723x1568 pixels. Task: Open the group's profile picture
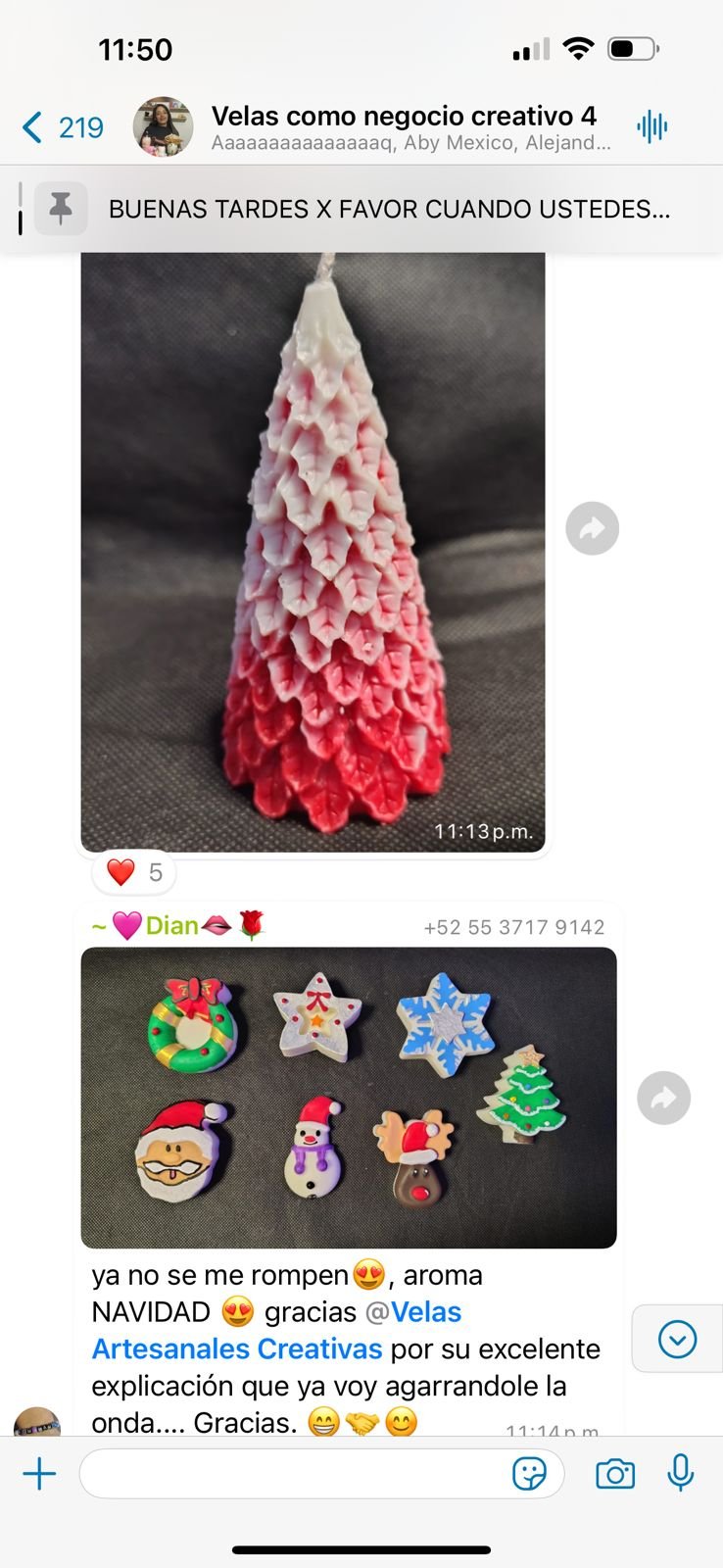(x=163, y=127)
